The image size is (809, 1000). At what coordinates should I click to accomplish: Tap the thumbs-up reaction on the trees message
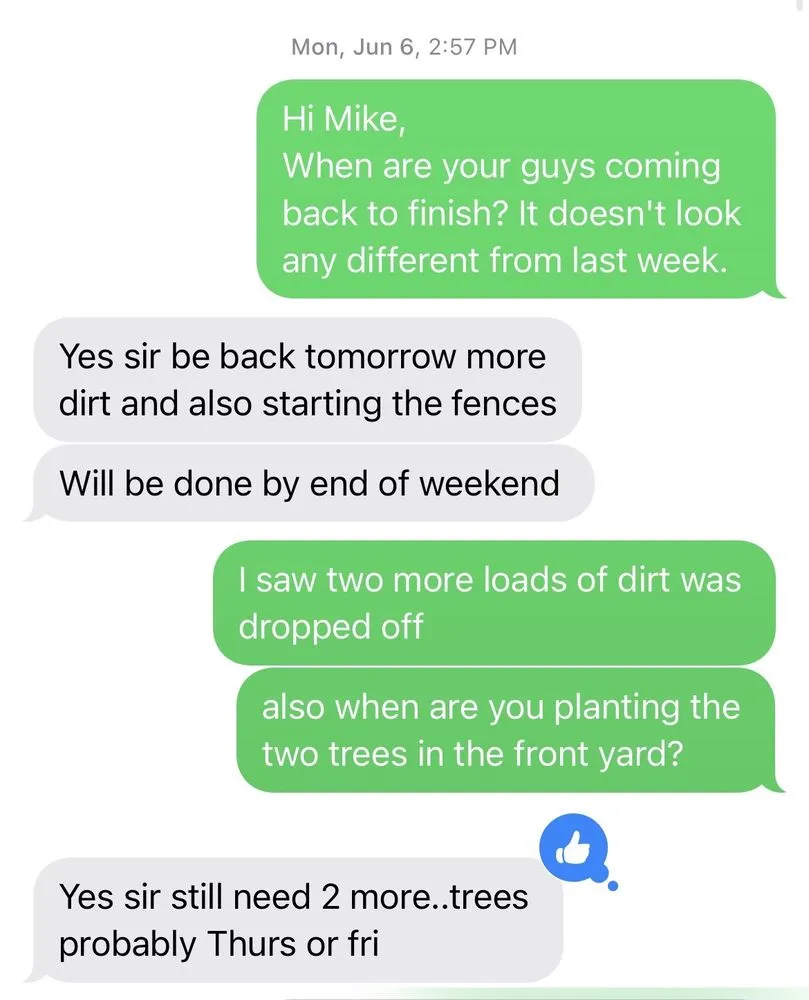coord(573,850)
